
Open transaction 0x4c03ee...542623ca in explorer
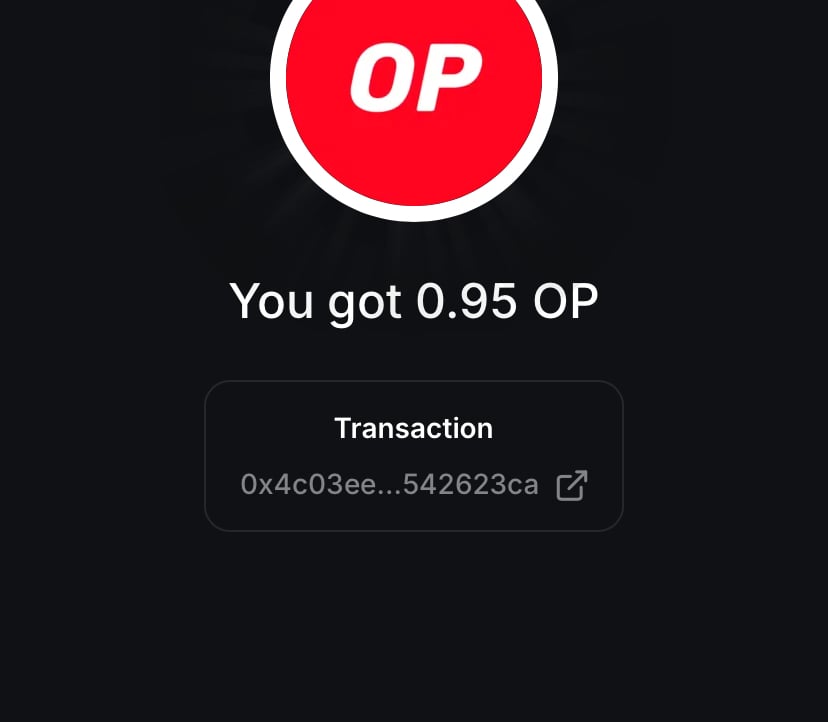click(x=571, y=486)
